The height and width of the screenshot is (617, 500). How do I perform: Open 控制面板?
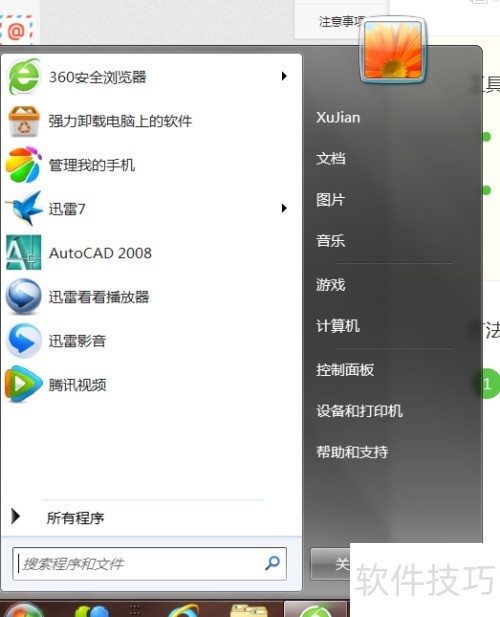click(345, 369)
